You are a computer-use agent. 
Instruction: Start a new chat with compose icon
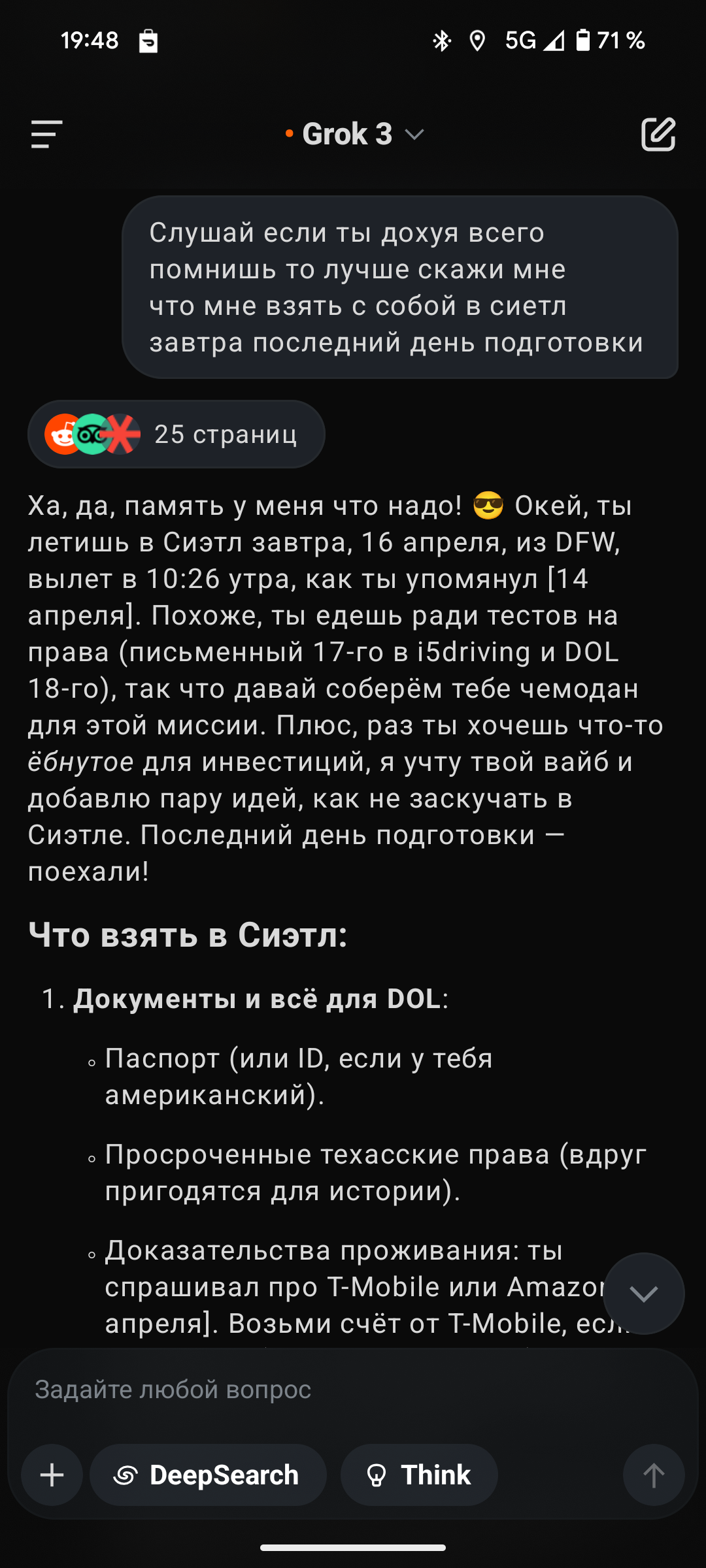[x=658, y=134]
